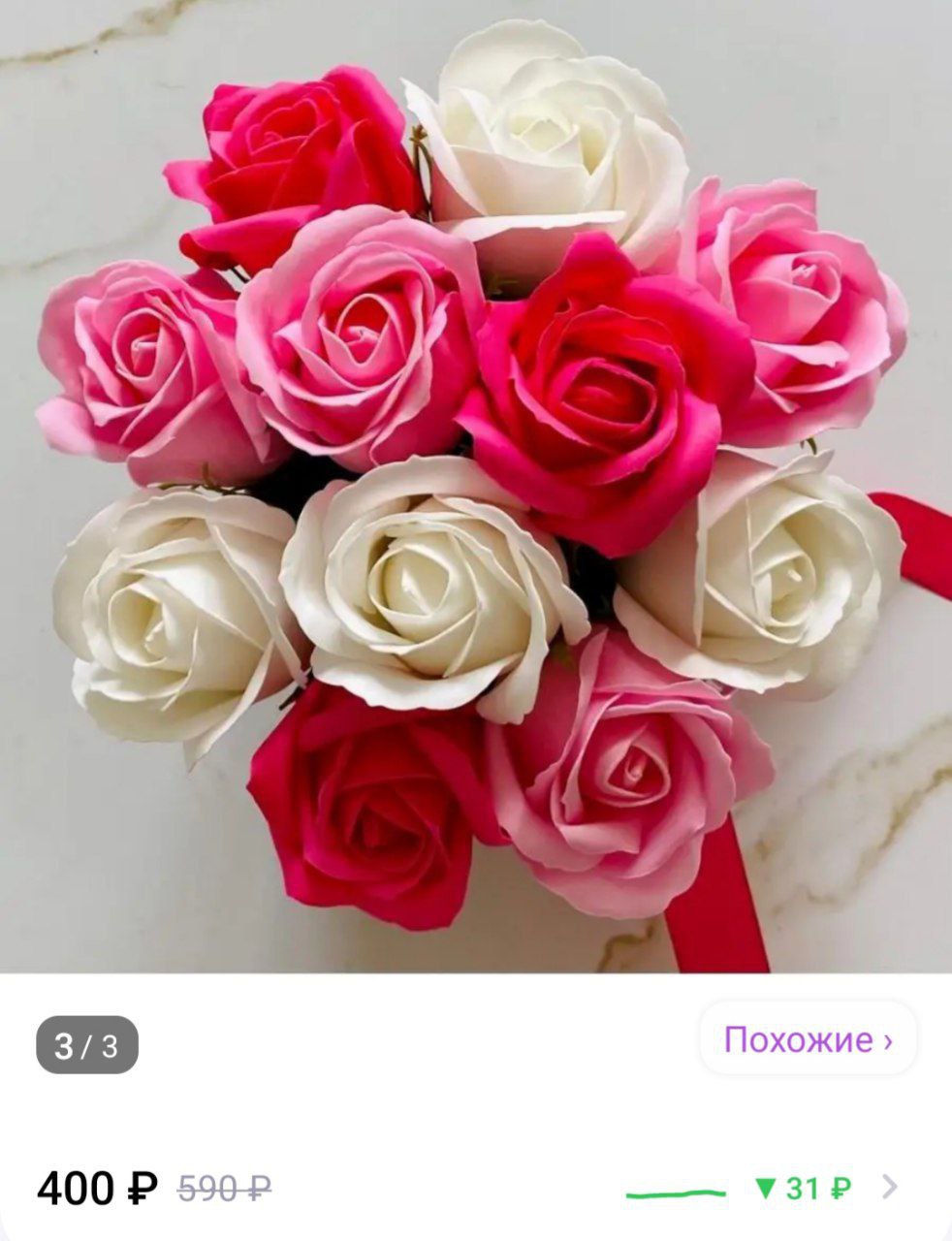Image resolution: width=952 pixels, height=1241 pixels.
Task: Open similar items via Похожие button
Action: coord(808,1039)
